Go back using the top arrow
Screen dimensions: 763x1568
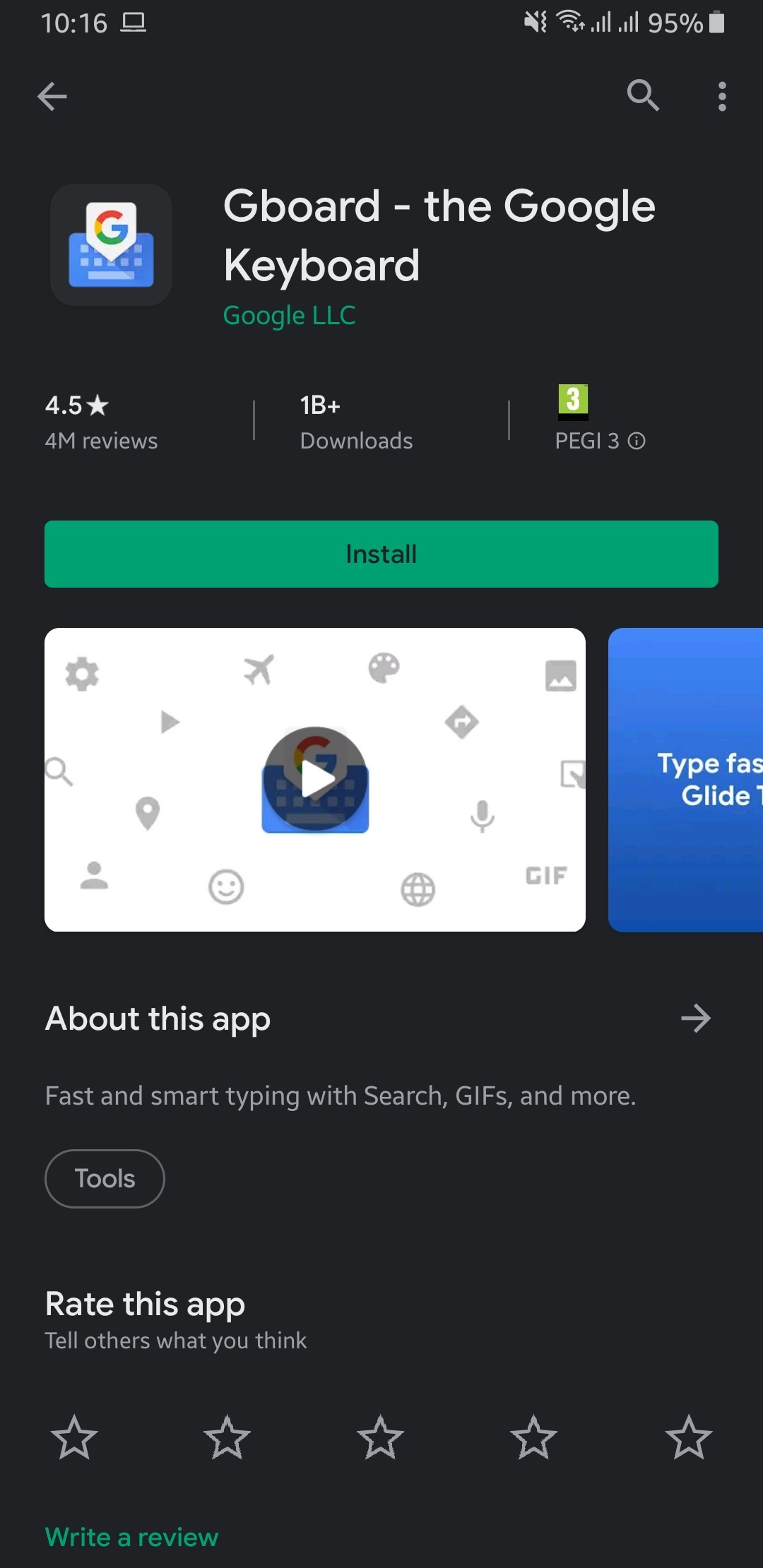click(x=52, y=96)
